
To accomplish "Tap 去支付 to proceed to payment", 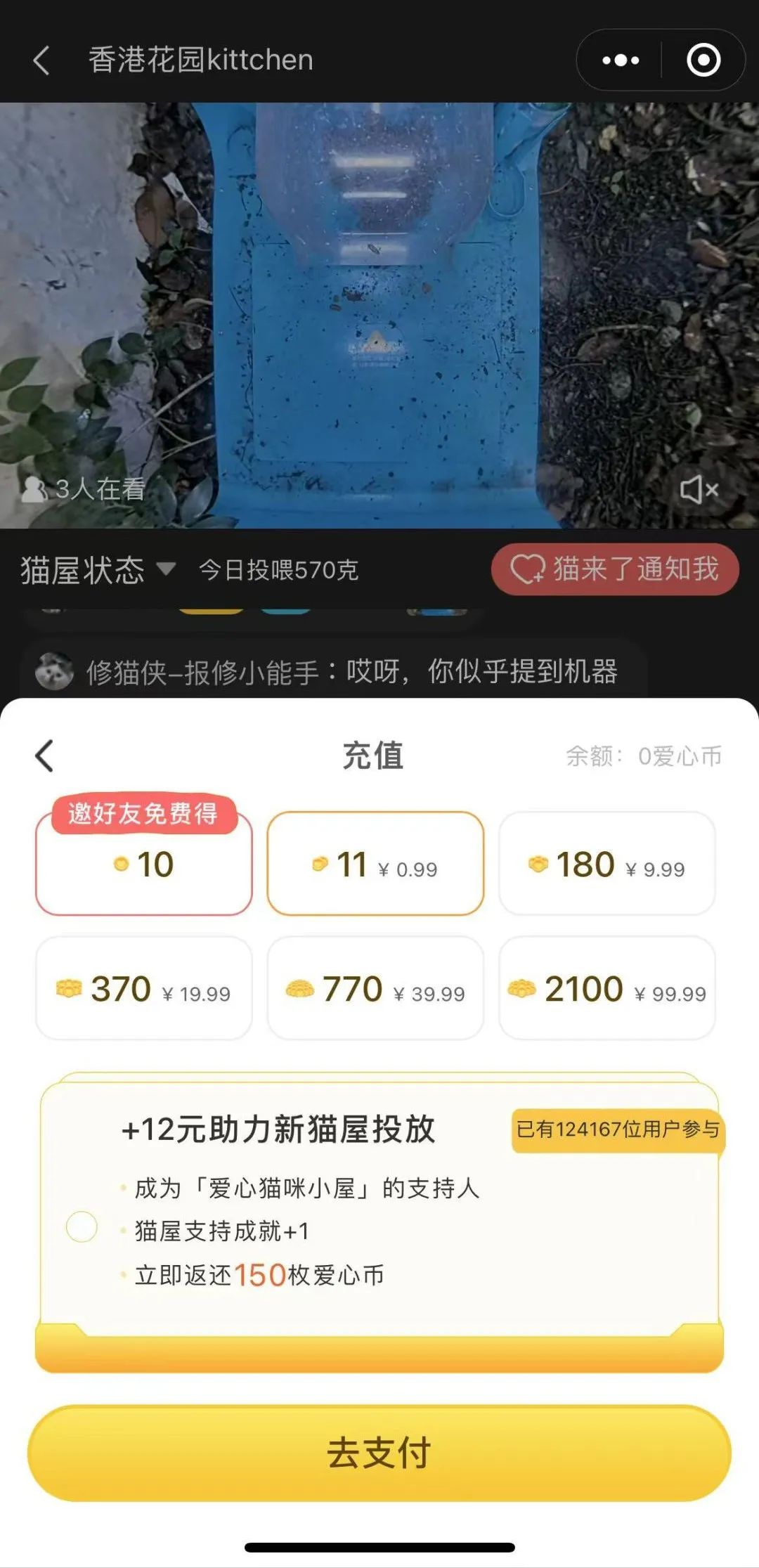I will [x=379, y=1453].
